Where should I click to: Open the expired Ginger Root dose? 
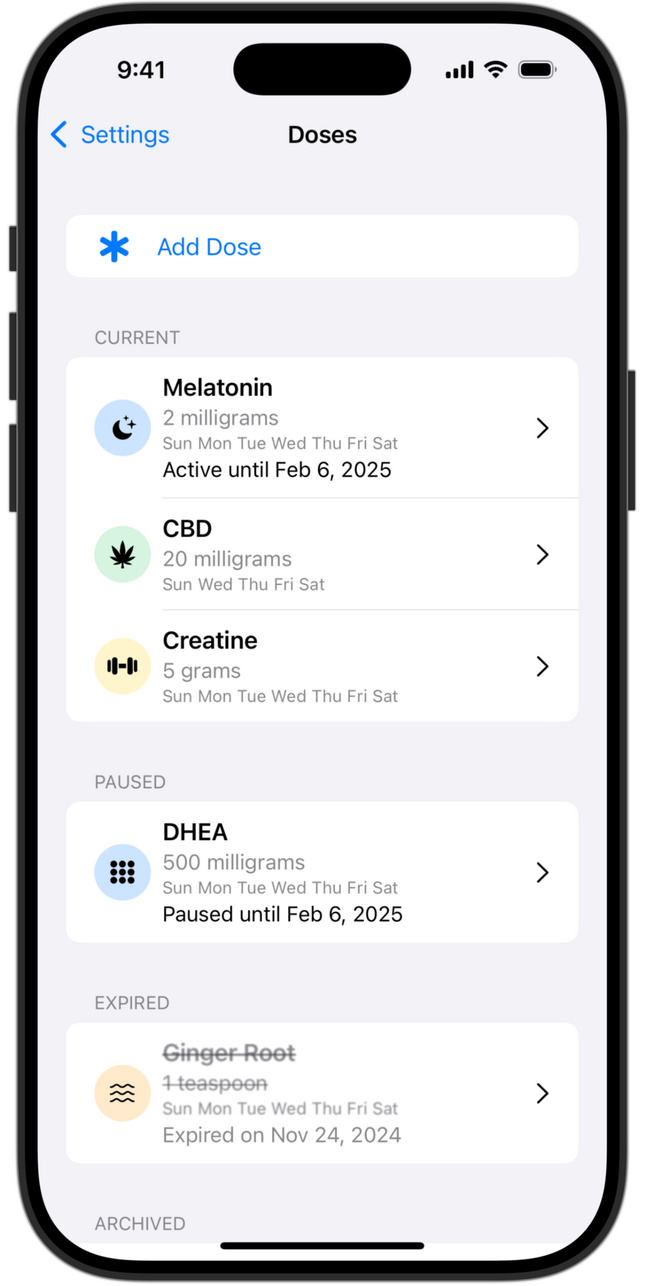click(320, 1093)
